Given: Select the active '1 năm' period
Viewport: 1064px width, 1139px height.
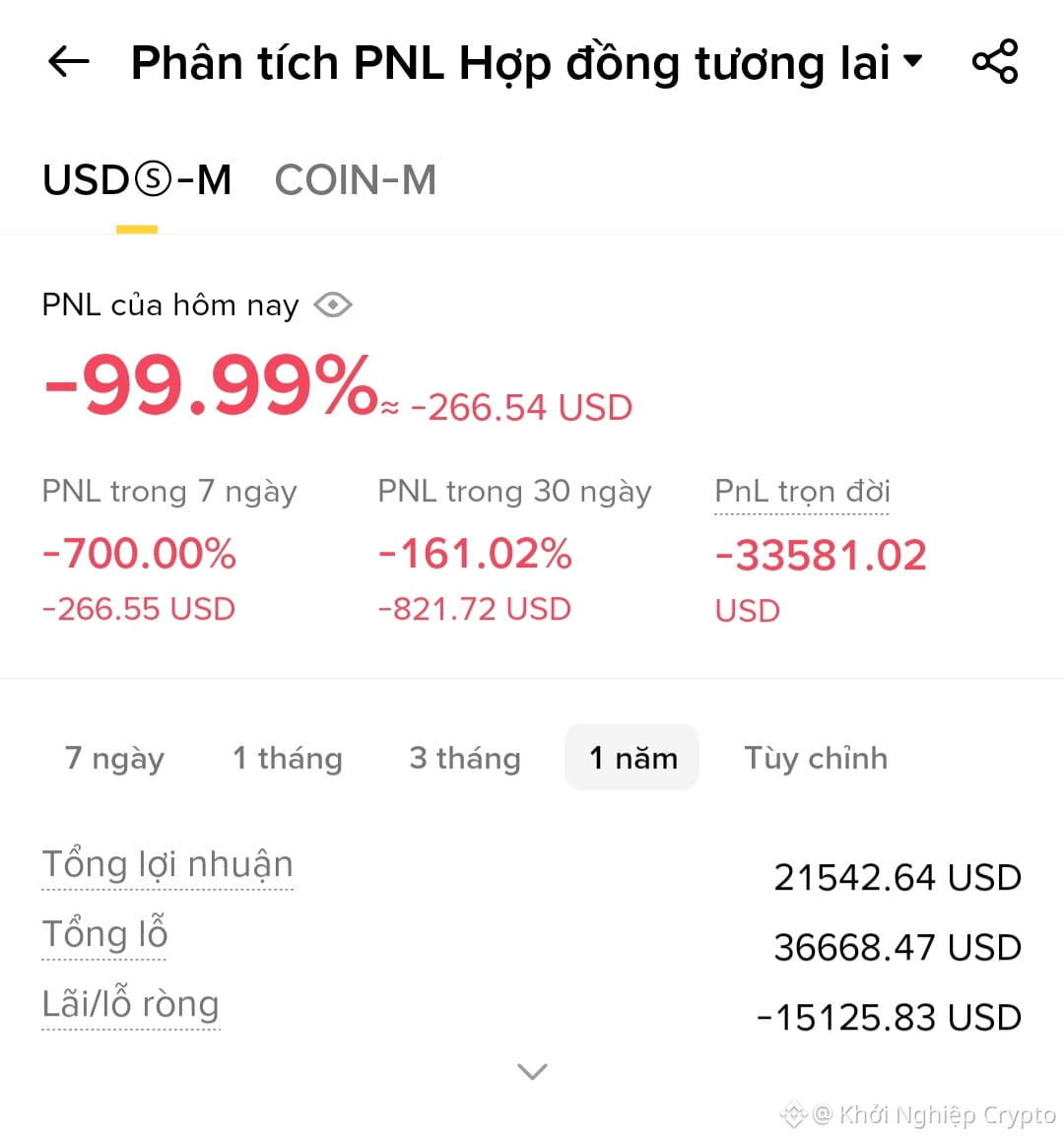Looking at the screenshot, I should pyautogui.click(x=632, y=757).
